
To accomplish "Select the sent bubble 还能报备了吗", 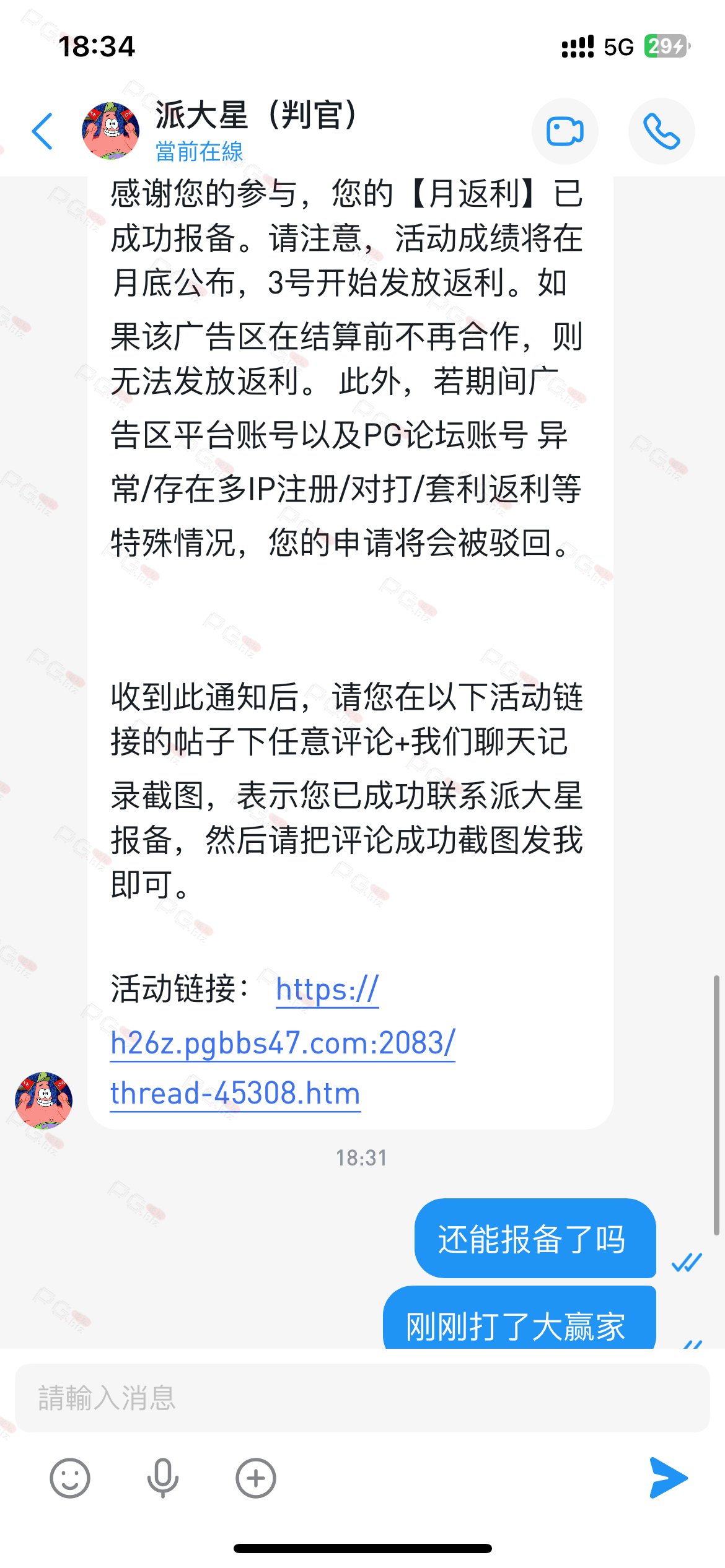I will (534, 1239).
